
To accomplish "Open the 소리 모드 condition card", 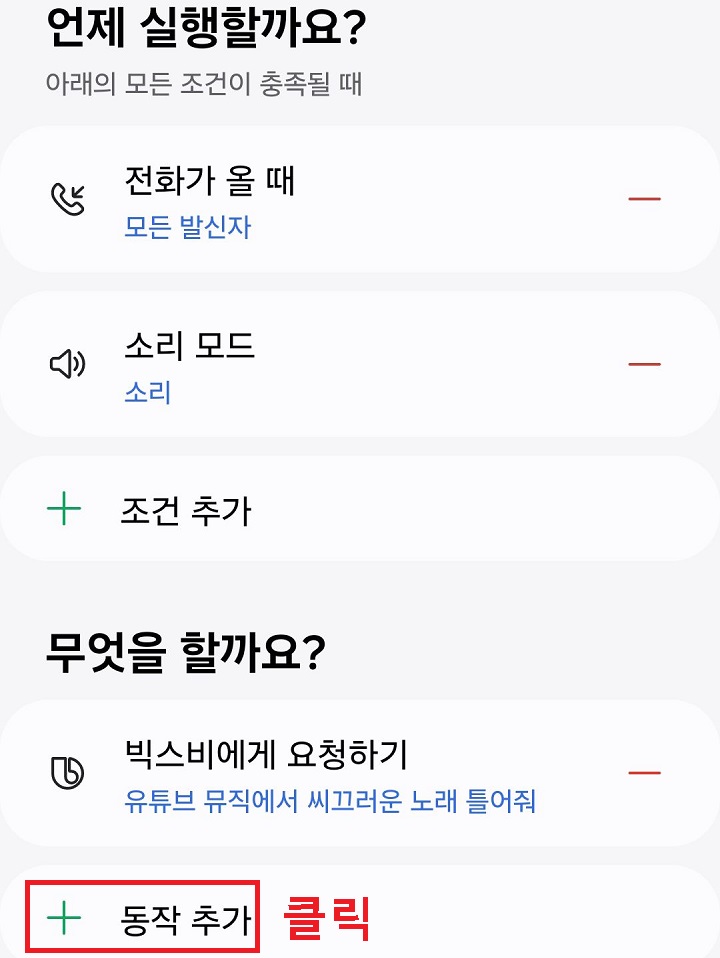I will (x=300, y=363).
